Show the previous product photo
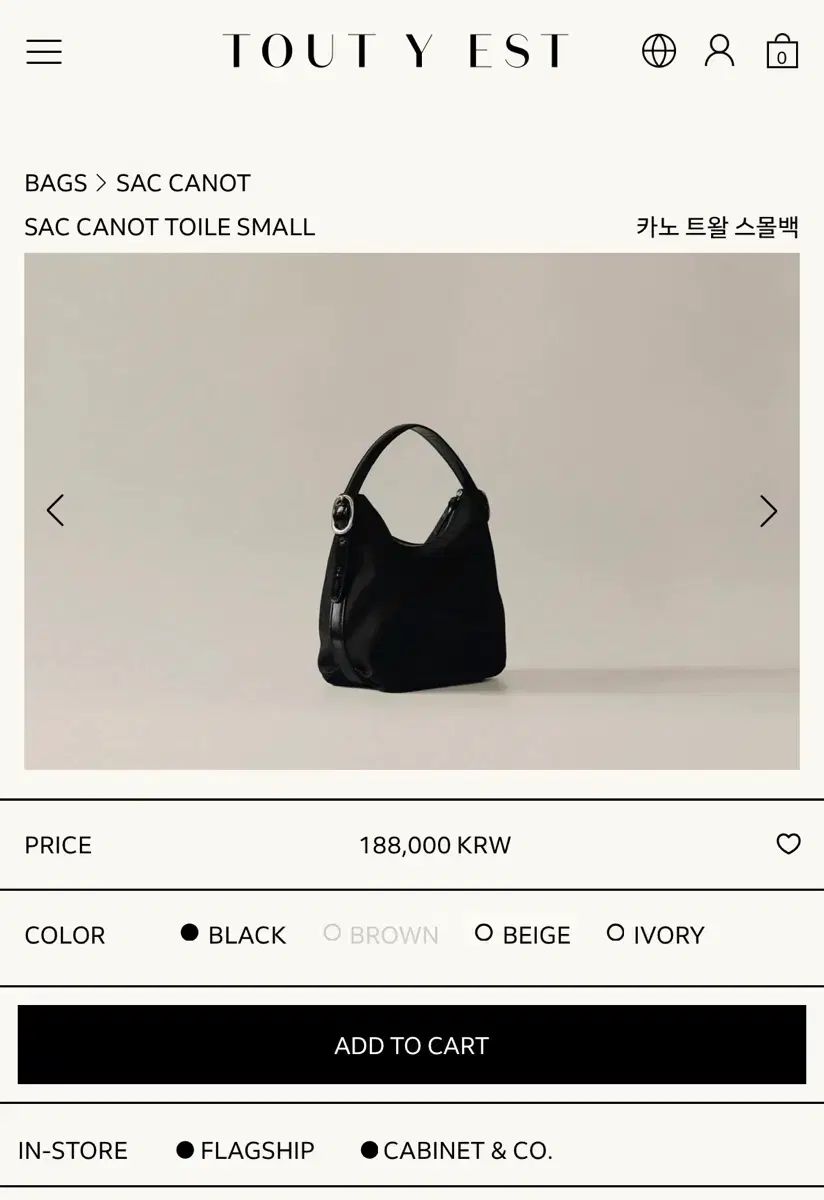 (56, 511)
